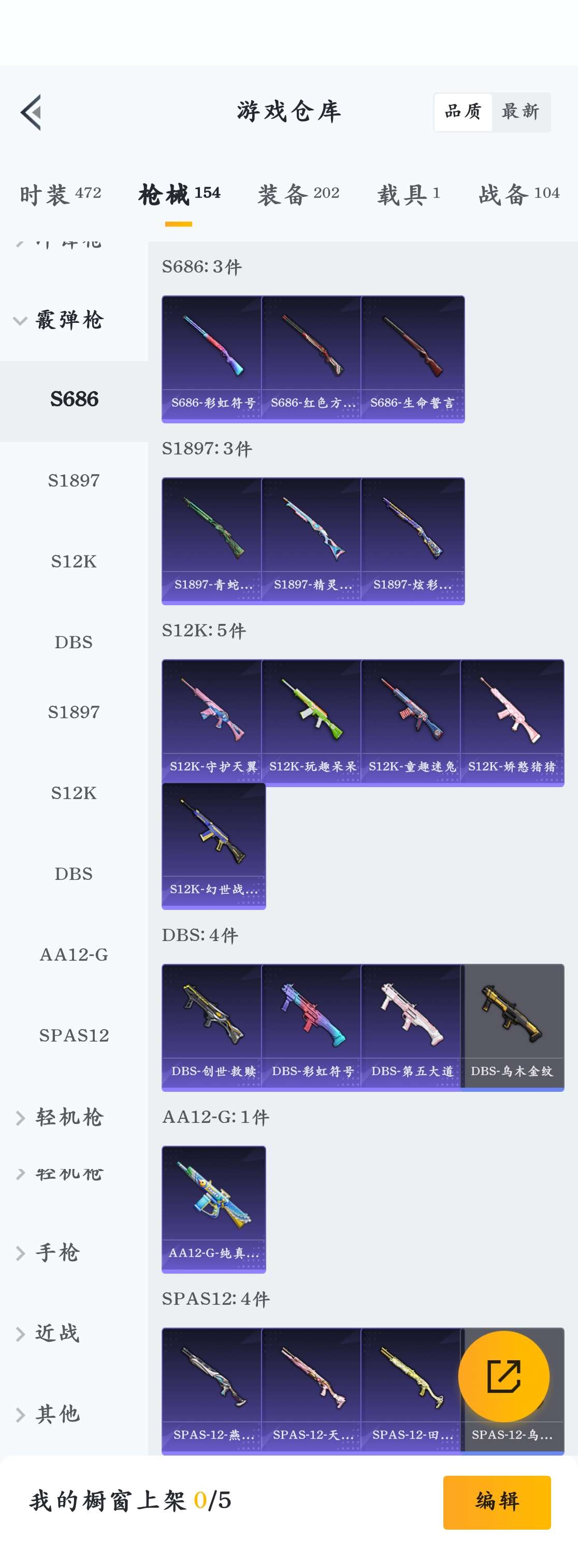The width and height of the screenshot is (578, 1568).
Task: Open the AA12-G-纯真 skin
Action: tap(213, 1209)
